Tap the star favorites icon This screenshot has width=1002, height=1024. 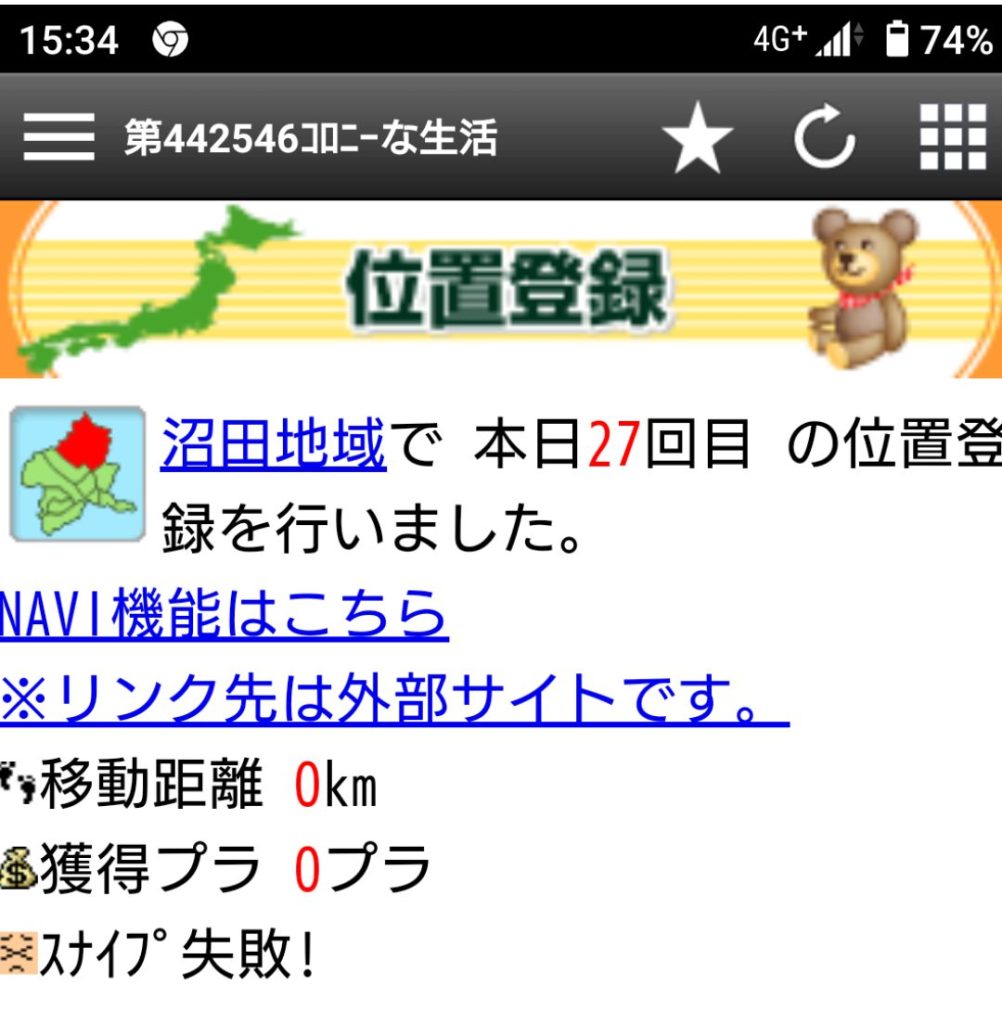click(x=697, y=137)
